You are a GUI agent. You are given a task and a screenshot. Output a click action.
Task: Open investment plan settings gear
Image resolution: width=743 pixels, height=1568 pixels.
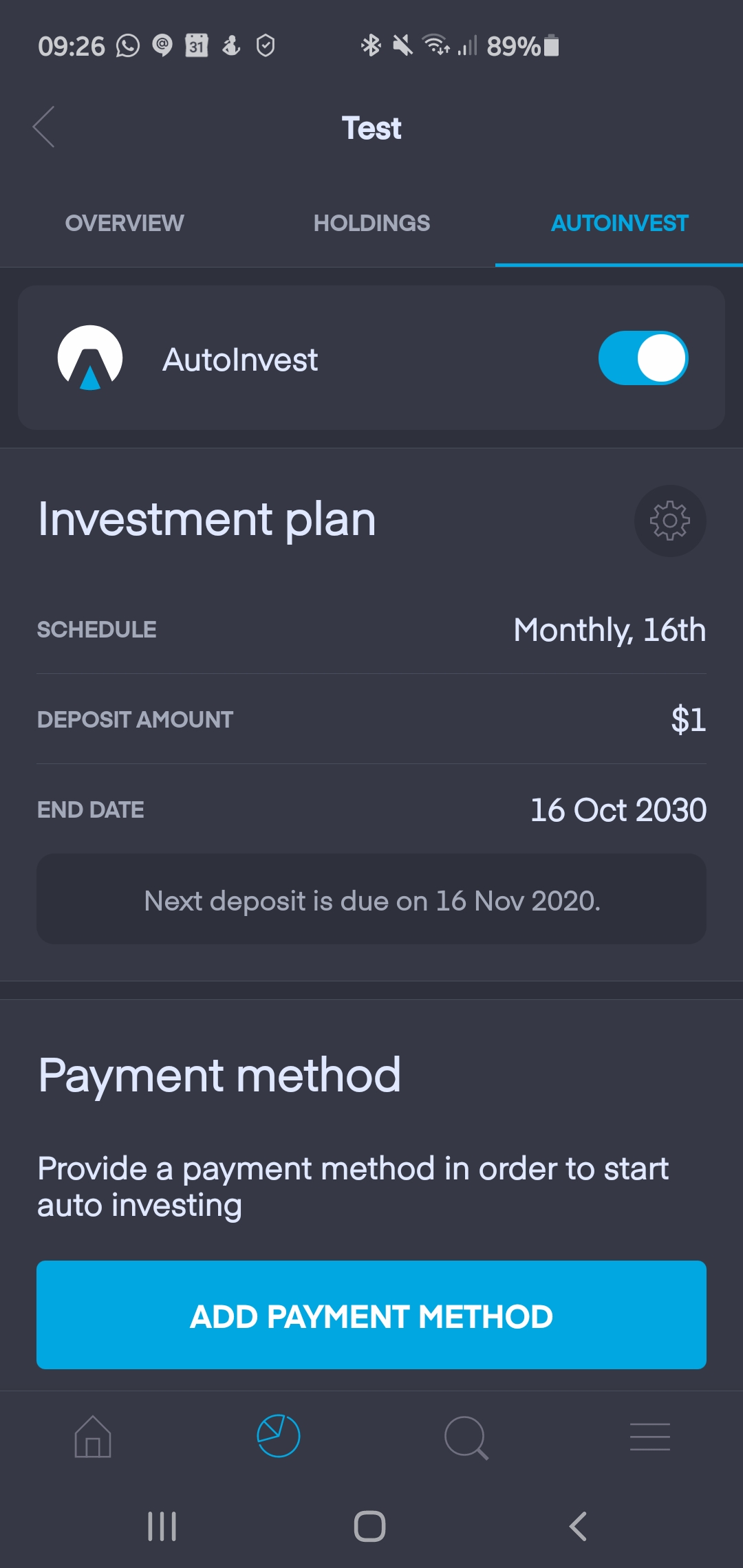pyautogui.click(x=669, y=521)
